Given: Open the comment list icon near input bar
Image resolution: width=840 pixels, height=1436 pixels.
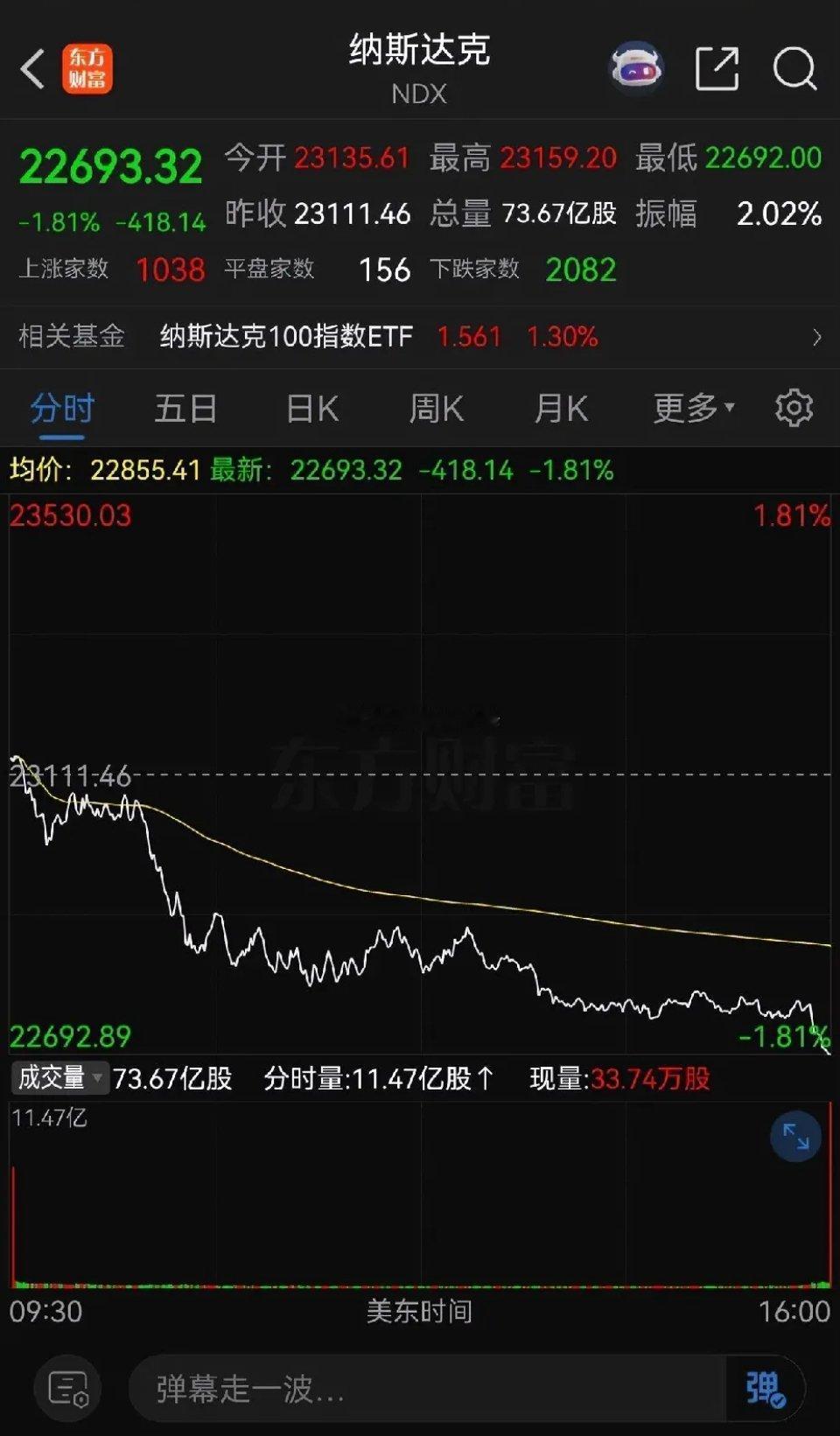Looking at the screenshot, I should pos(66,1389).
